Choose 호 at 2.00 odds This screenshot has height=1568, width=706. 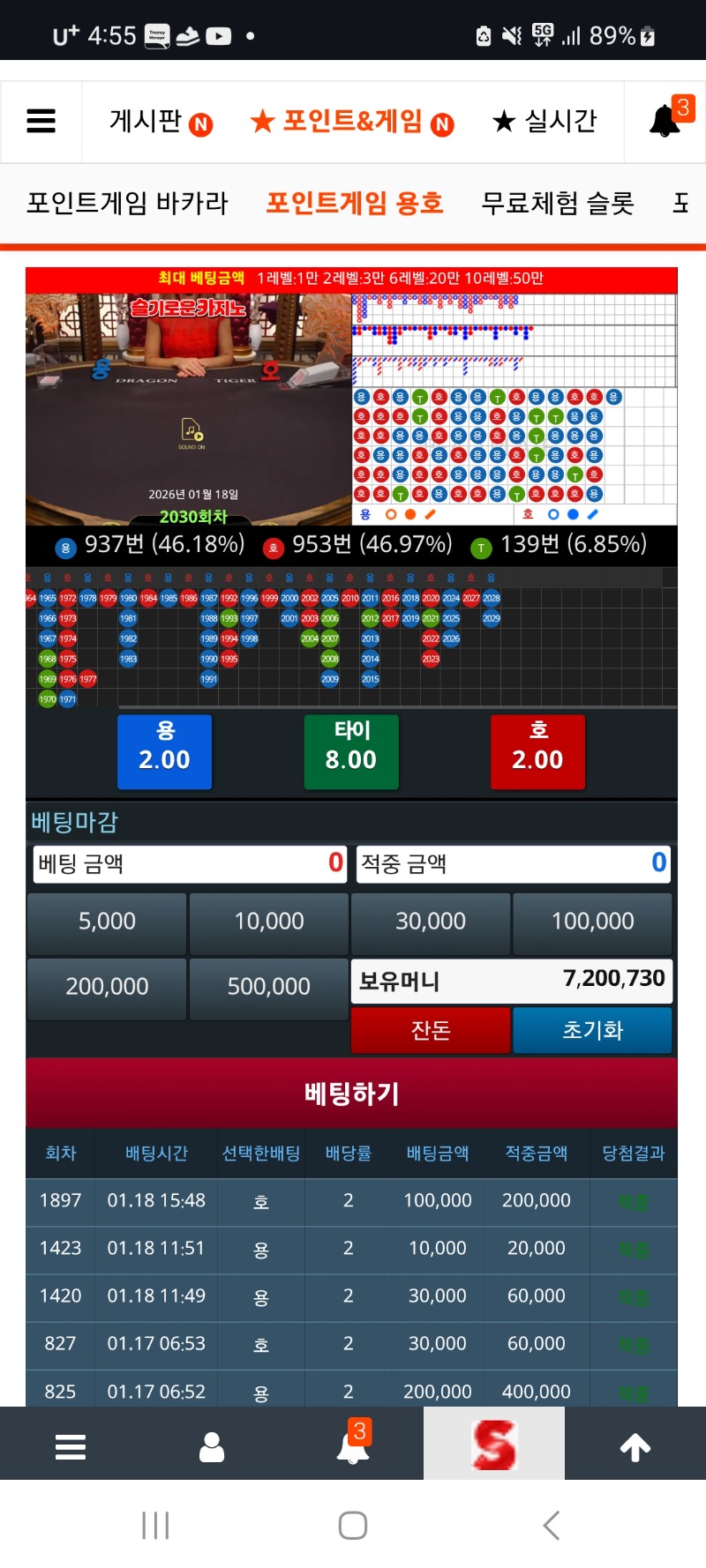(x=537, y=751)
